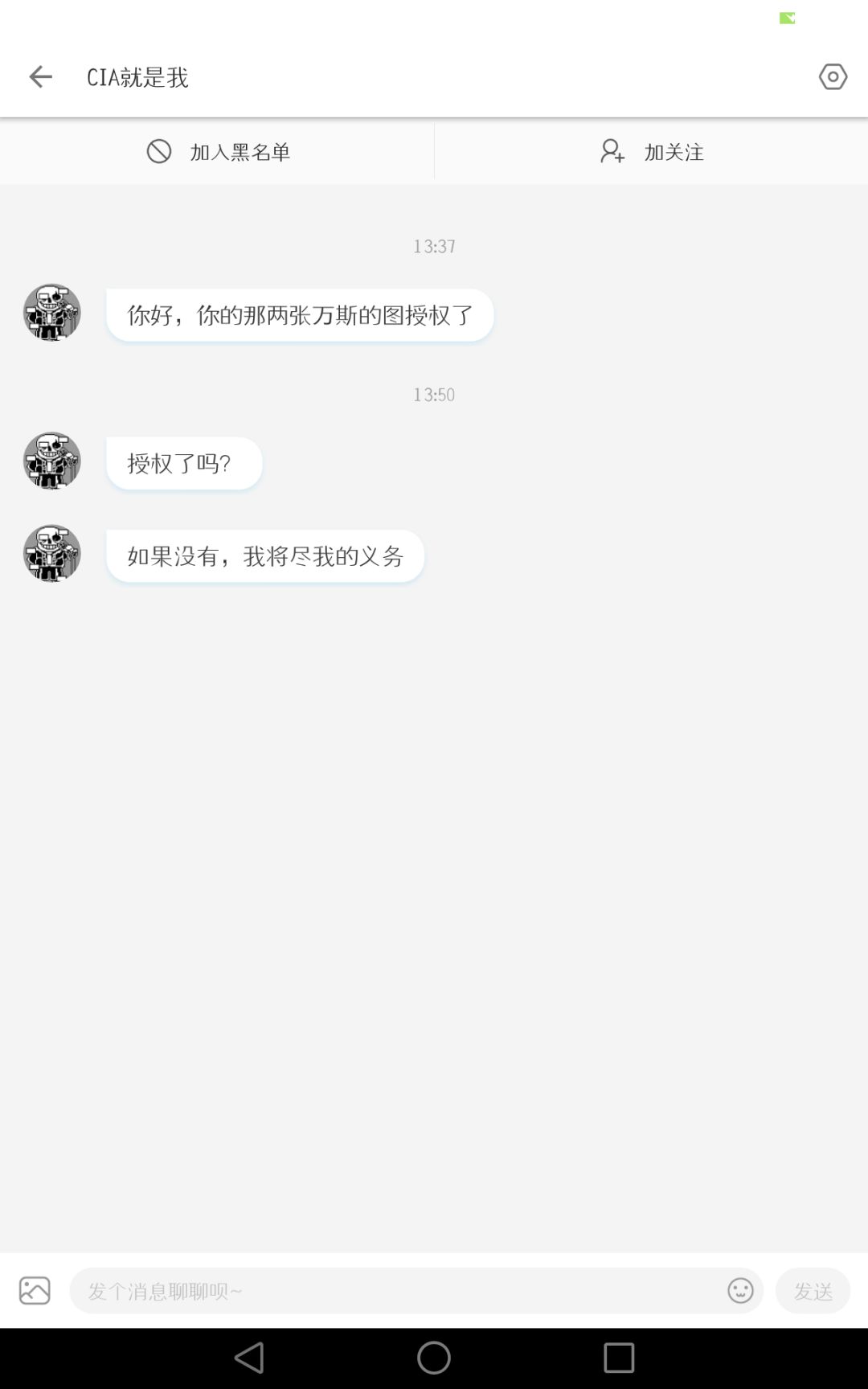The height and width of the screenshot is (1389, 868).
Task: Tap the 13:50 timestamp in the chat
Action: click(434, 395)
